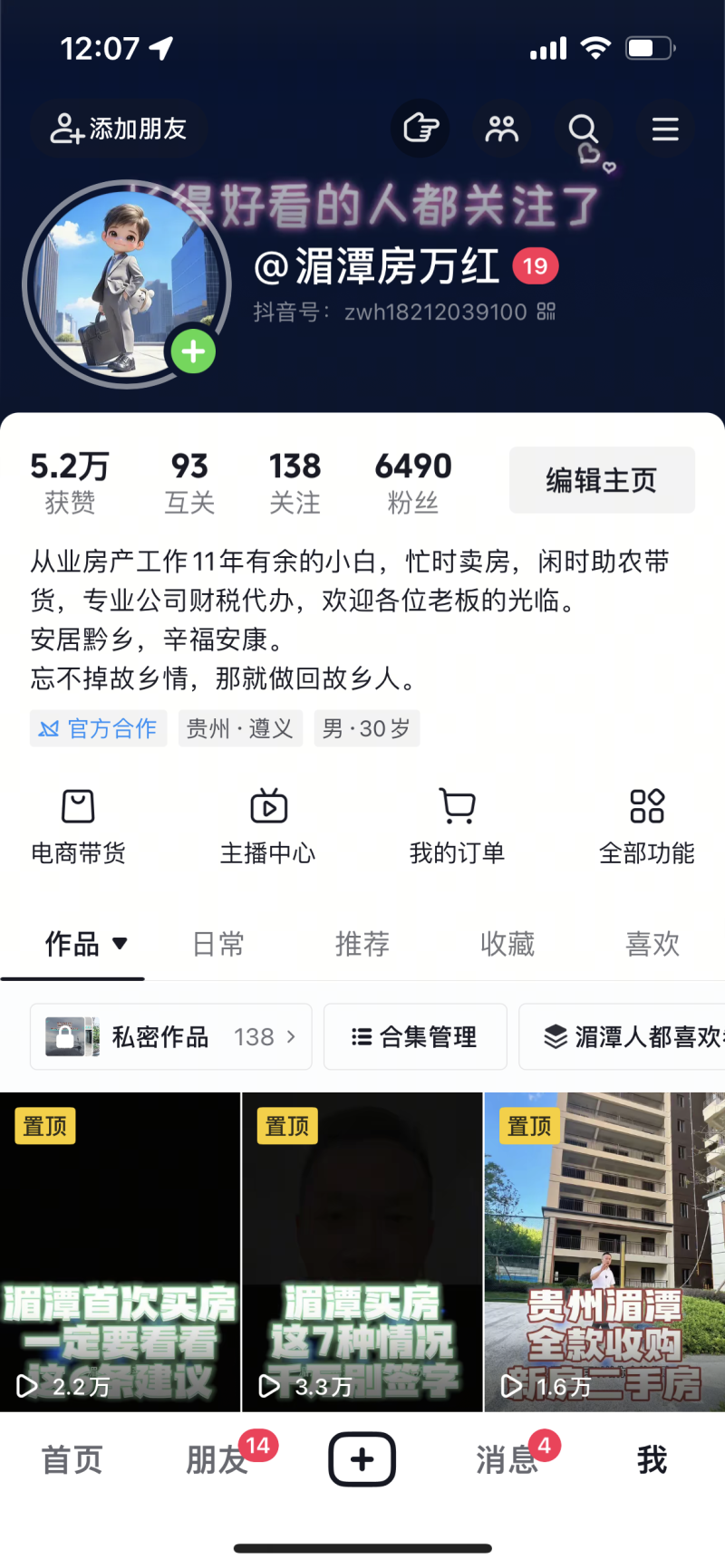The image size is (725, 1568).
Task: Open the friends group icon
Action: click(x=501, y=130)
